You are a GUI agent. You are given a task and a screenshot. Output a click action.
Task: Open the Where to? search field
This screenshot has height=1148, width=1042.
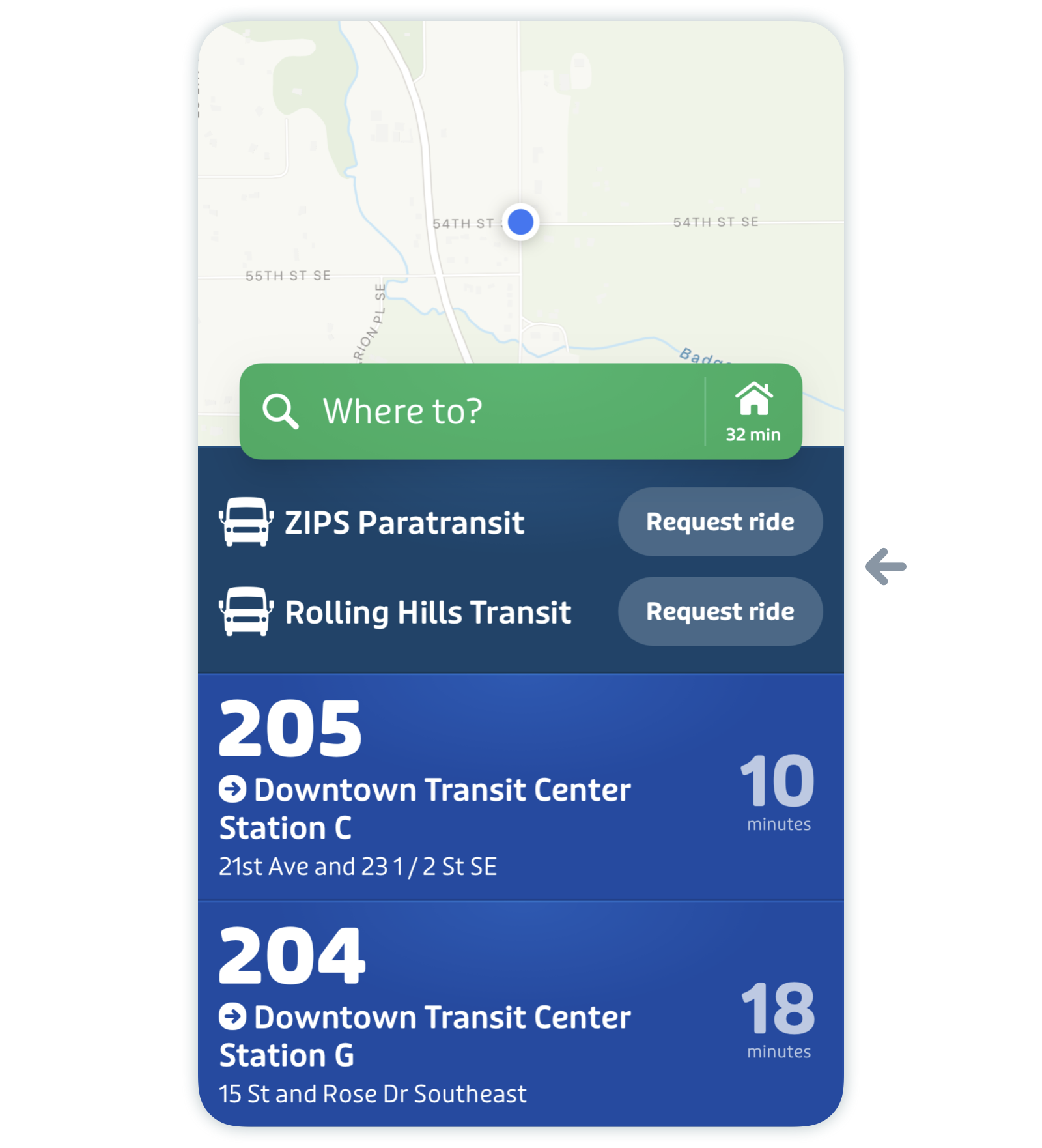469,412
